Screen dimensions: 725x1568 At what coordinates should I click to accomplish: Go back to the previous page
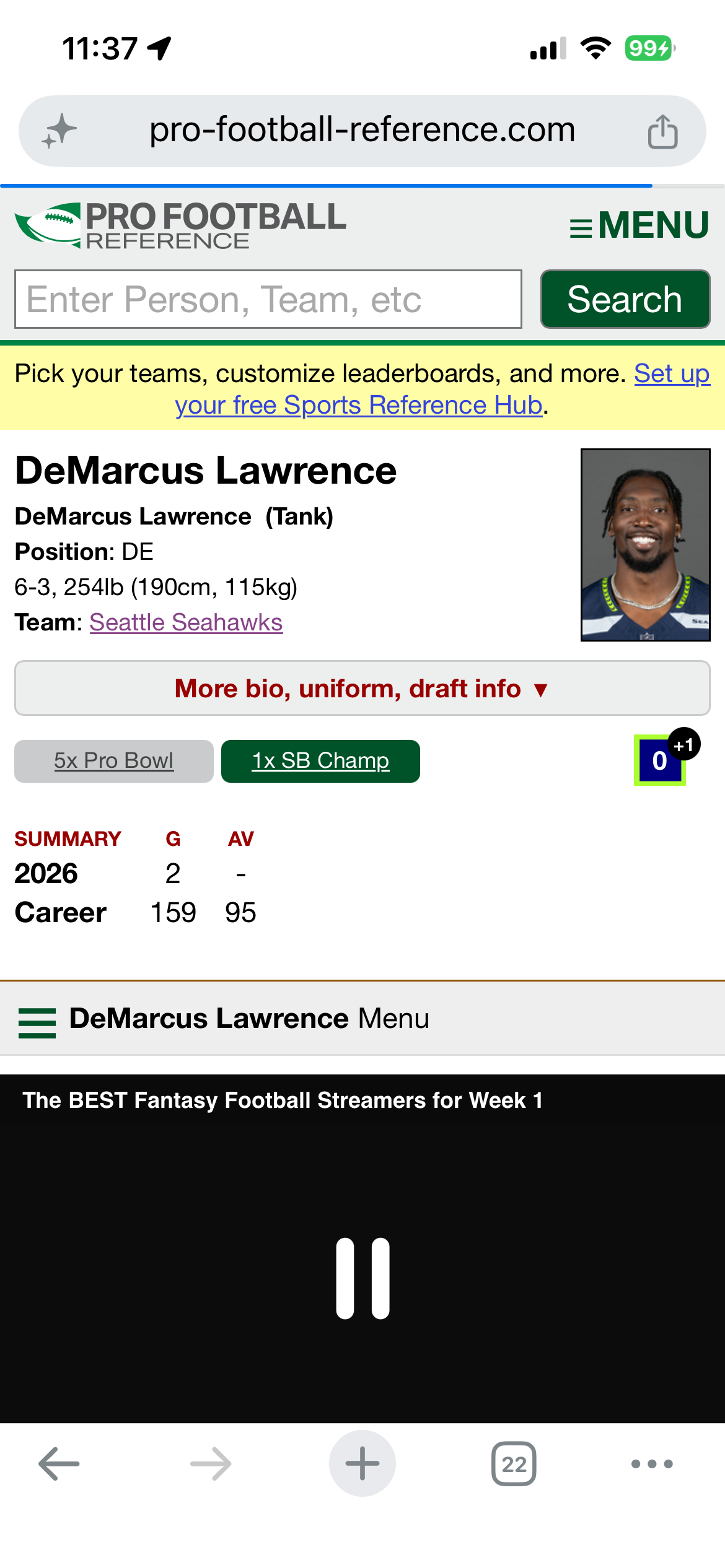59,1464
